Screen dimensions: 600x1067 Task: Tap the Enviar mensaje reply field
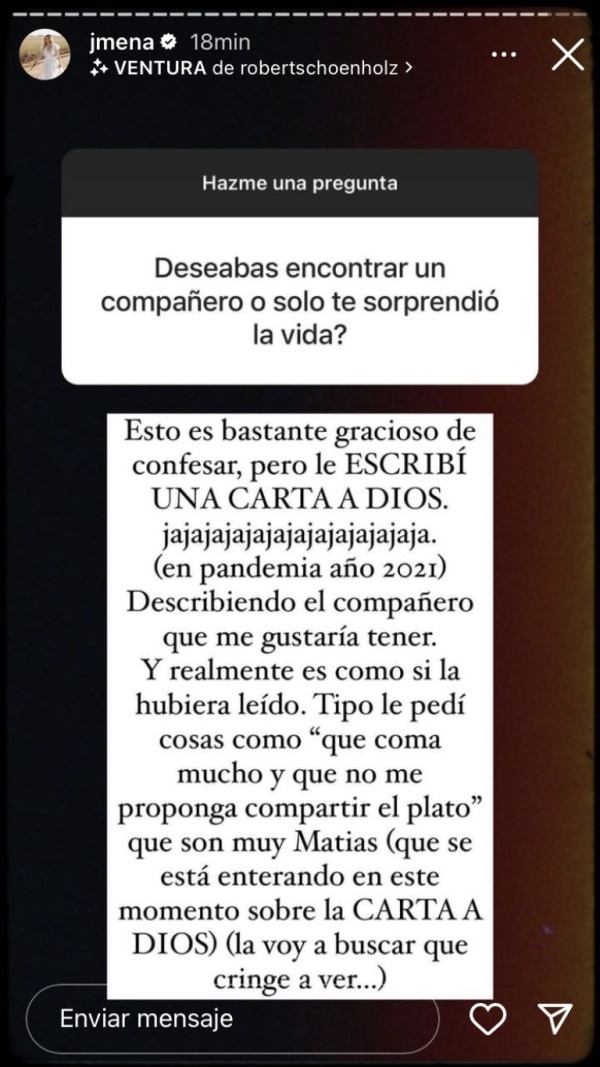click(x=232, y=1019)
